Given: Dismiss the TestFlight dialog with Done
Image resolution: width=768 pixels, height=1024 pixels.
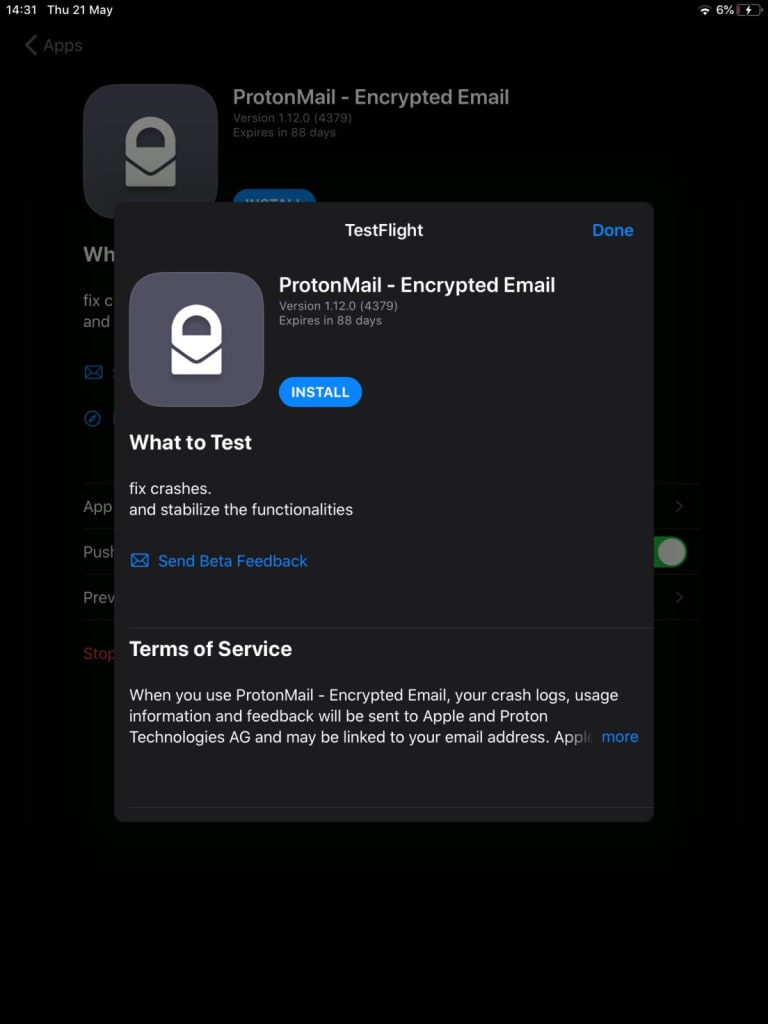Looking at the screenshot, I should [612, 230].
